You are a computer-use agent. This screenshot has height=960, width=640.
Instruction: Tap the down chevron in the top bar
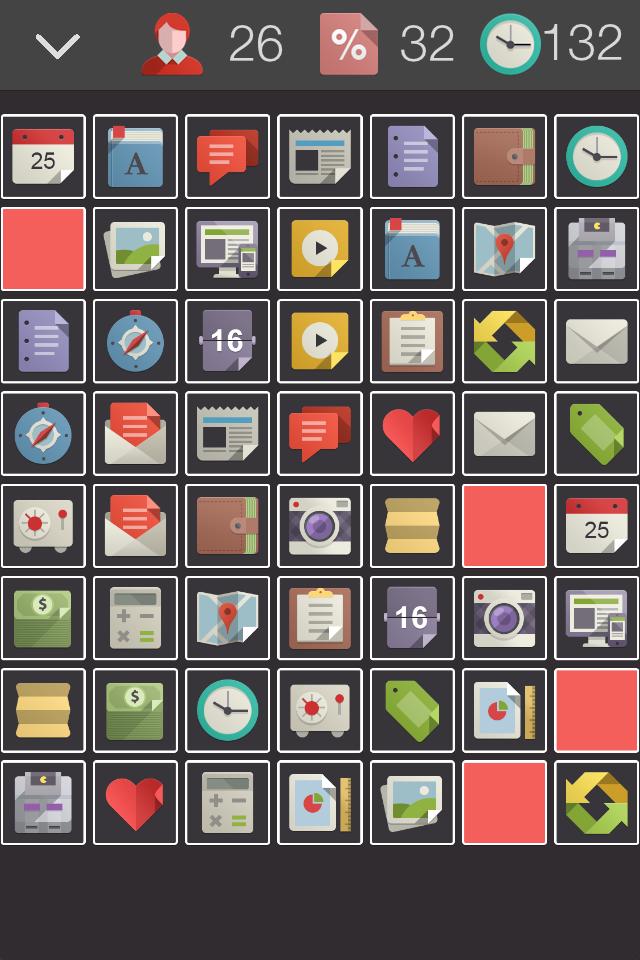[57, 45]
